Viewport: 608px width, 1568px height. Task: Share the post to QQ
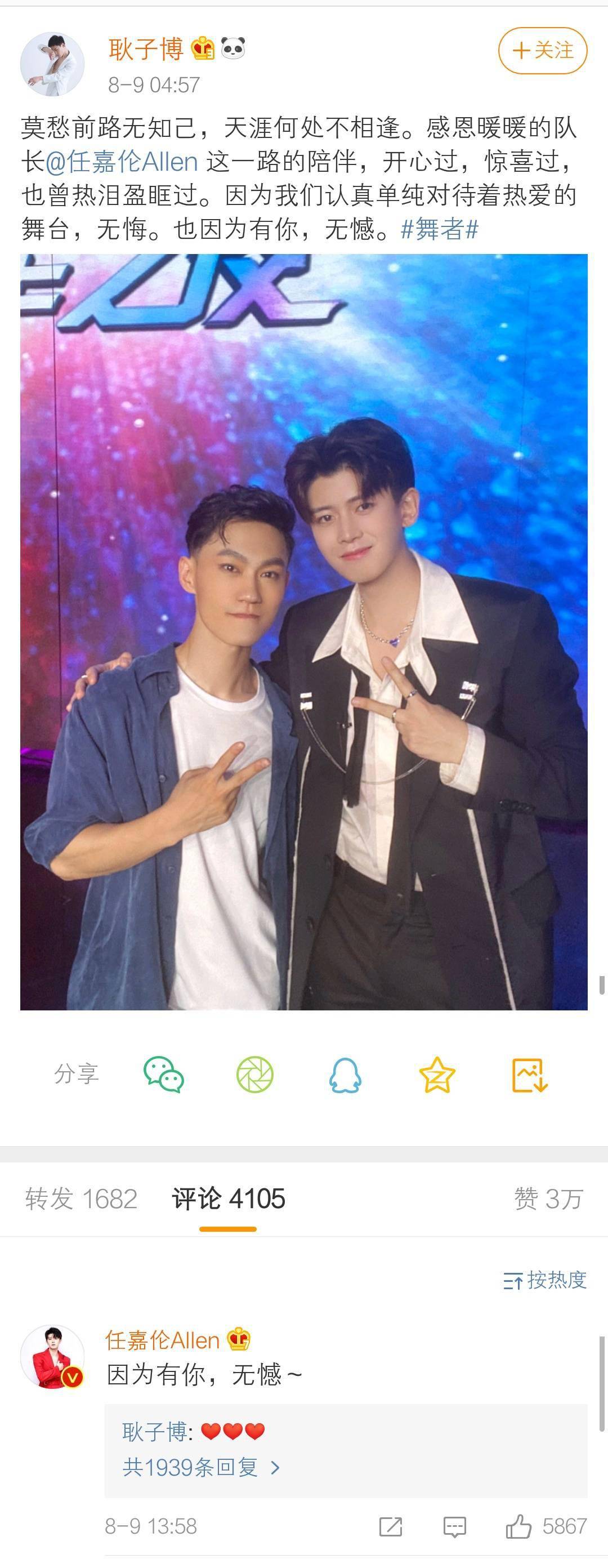(x=345, y=1073)
